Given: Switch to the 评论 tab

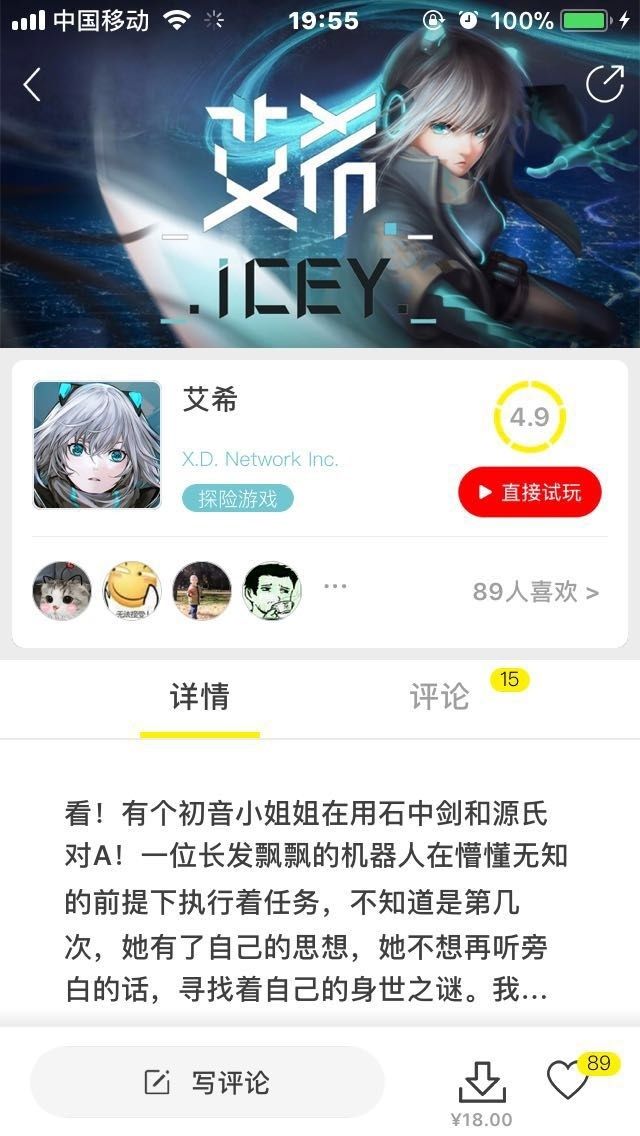Looking at the screenshot, I should coord(440,697).
